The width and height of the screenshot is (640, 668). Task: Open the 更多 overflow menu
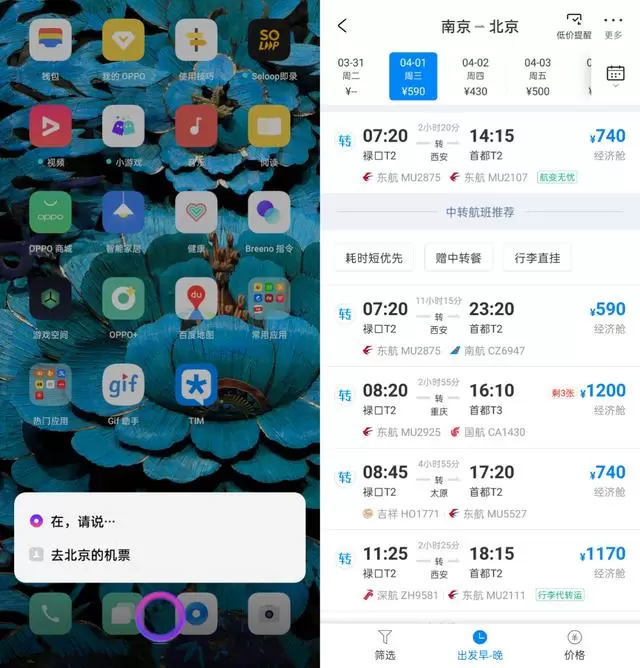click(613, 26)
